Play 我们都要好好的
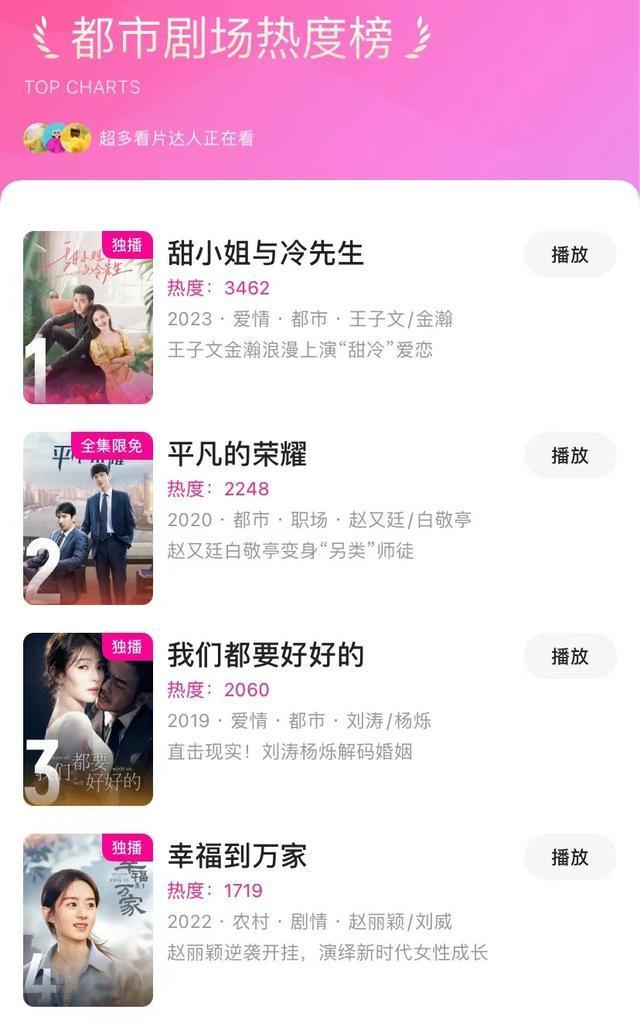 click(570, 657)
